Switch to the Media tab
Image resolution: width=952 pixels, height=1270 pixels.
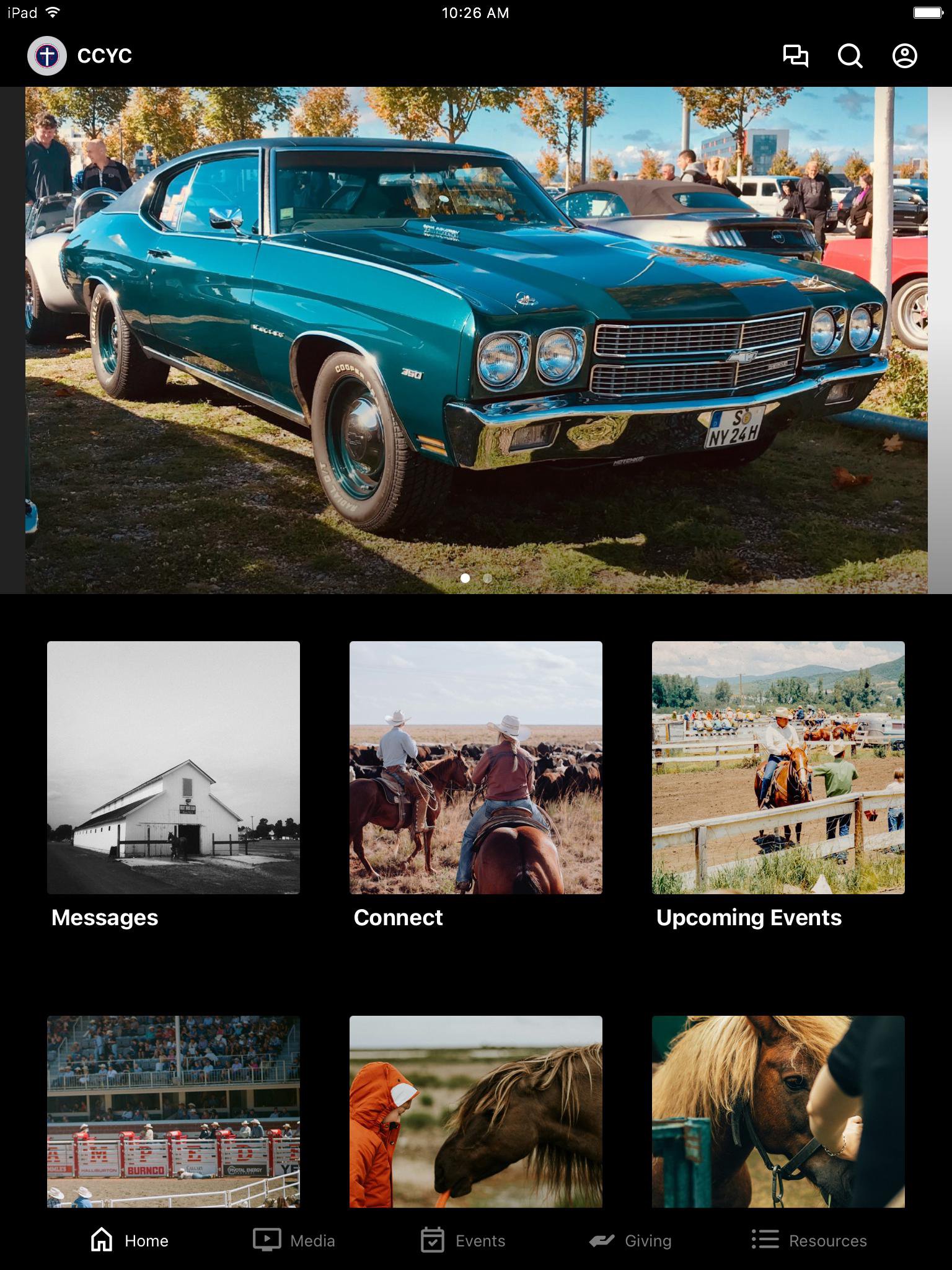[x=294, y=1240]
